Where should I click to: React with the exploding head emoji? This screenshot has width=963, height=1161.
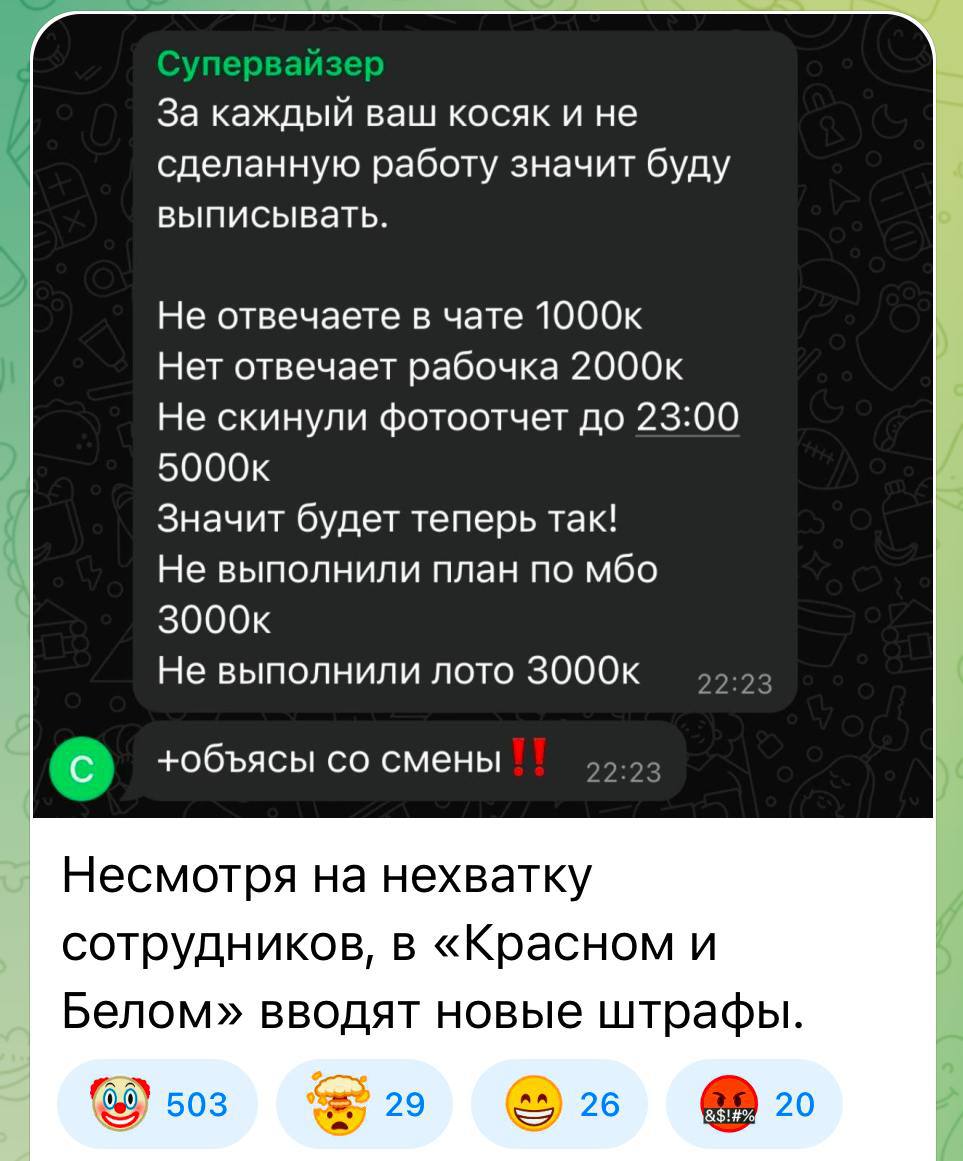click(x=363, y=1104)
